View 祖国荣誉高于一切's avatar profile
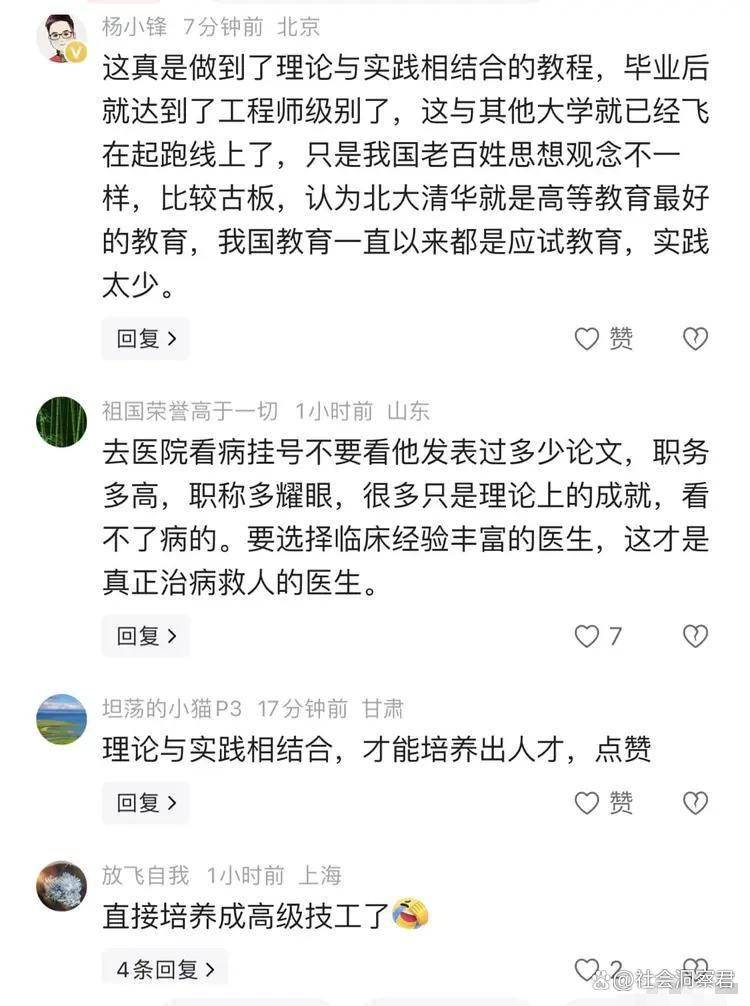 click(61, 421)
